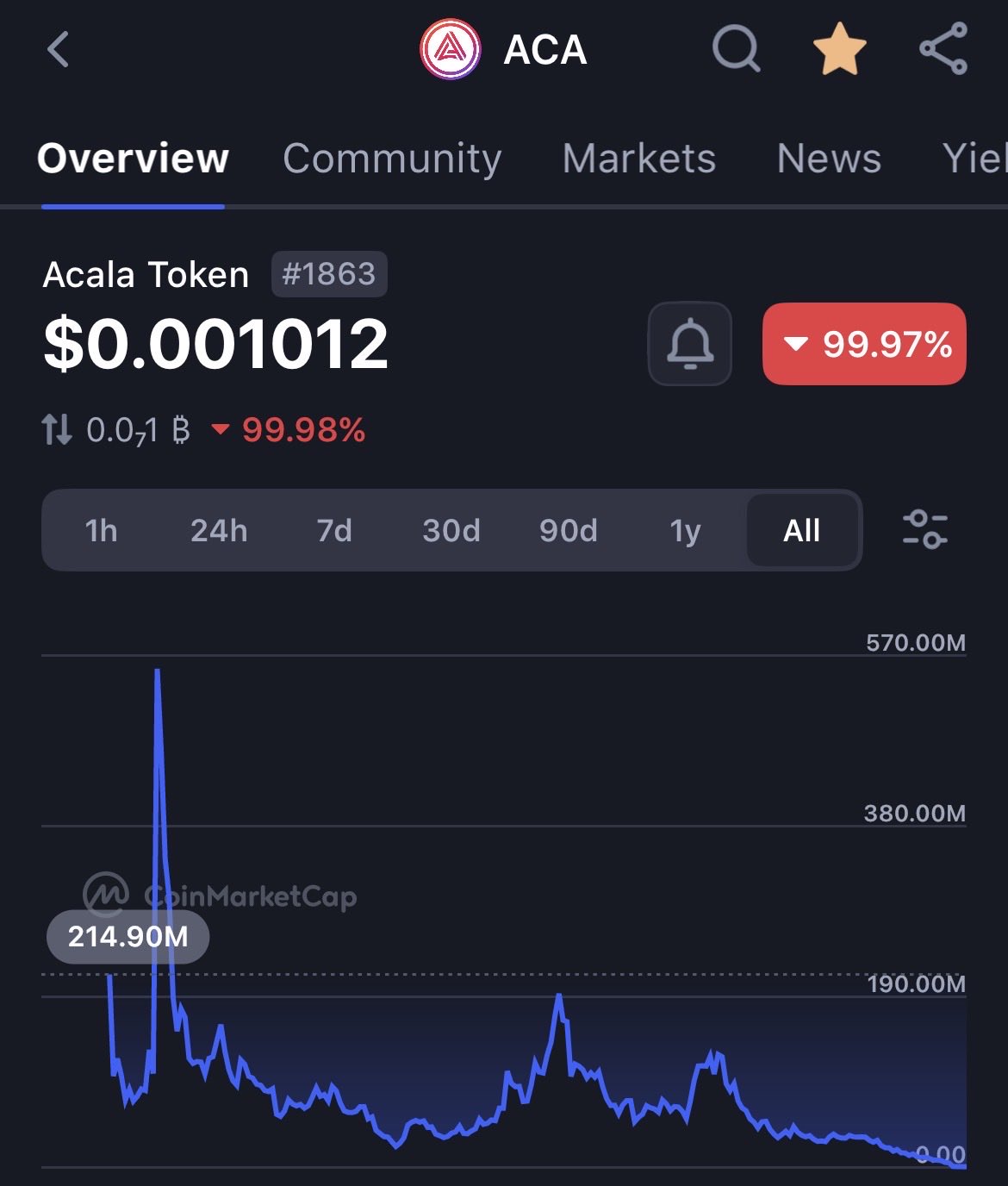Open chart settings sliders icon

924,529
